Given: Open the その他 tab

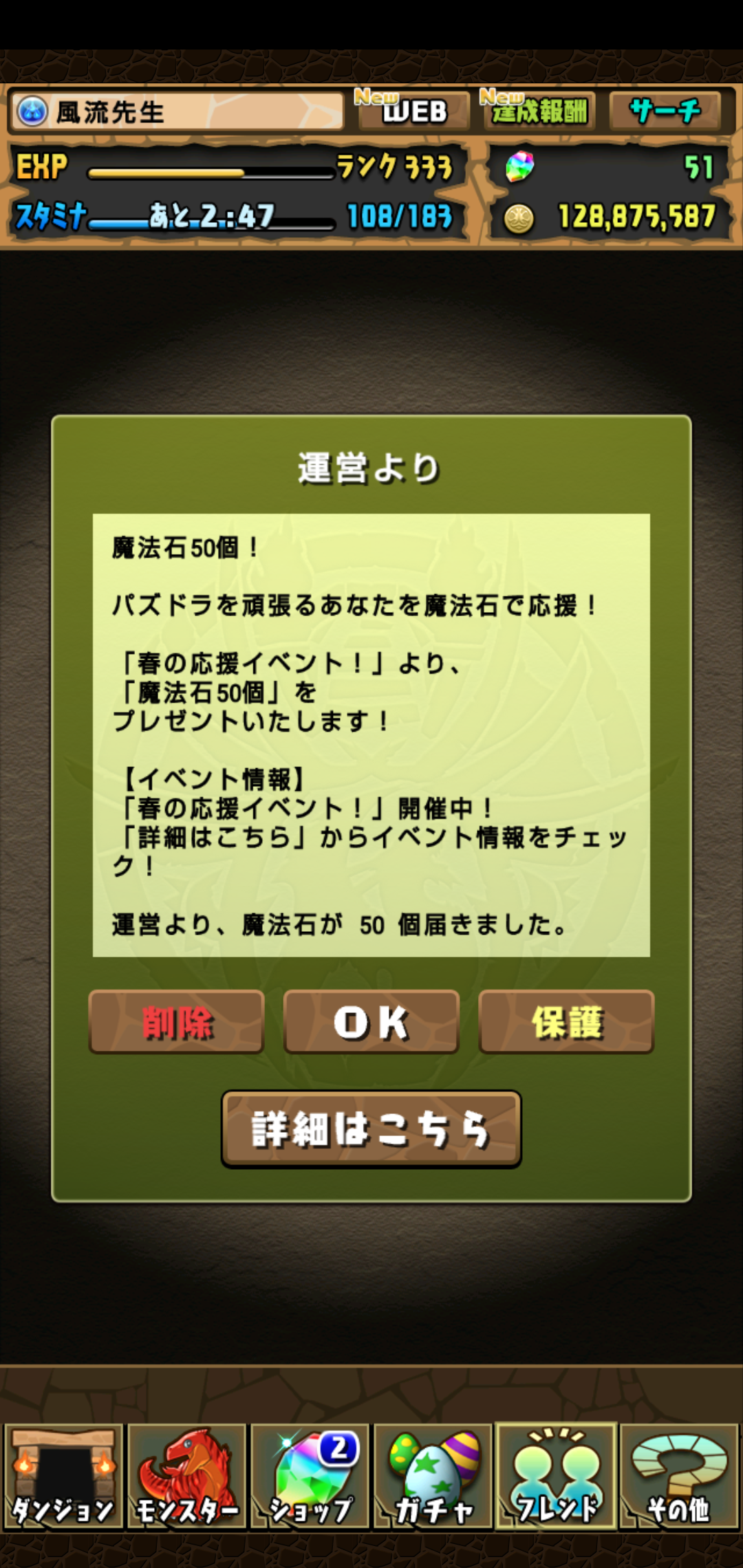Looking at the screenshot, I should pyautogui.click(x=679, y=1476).
